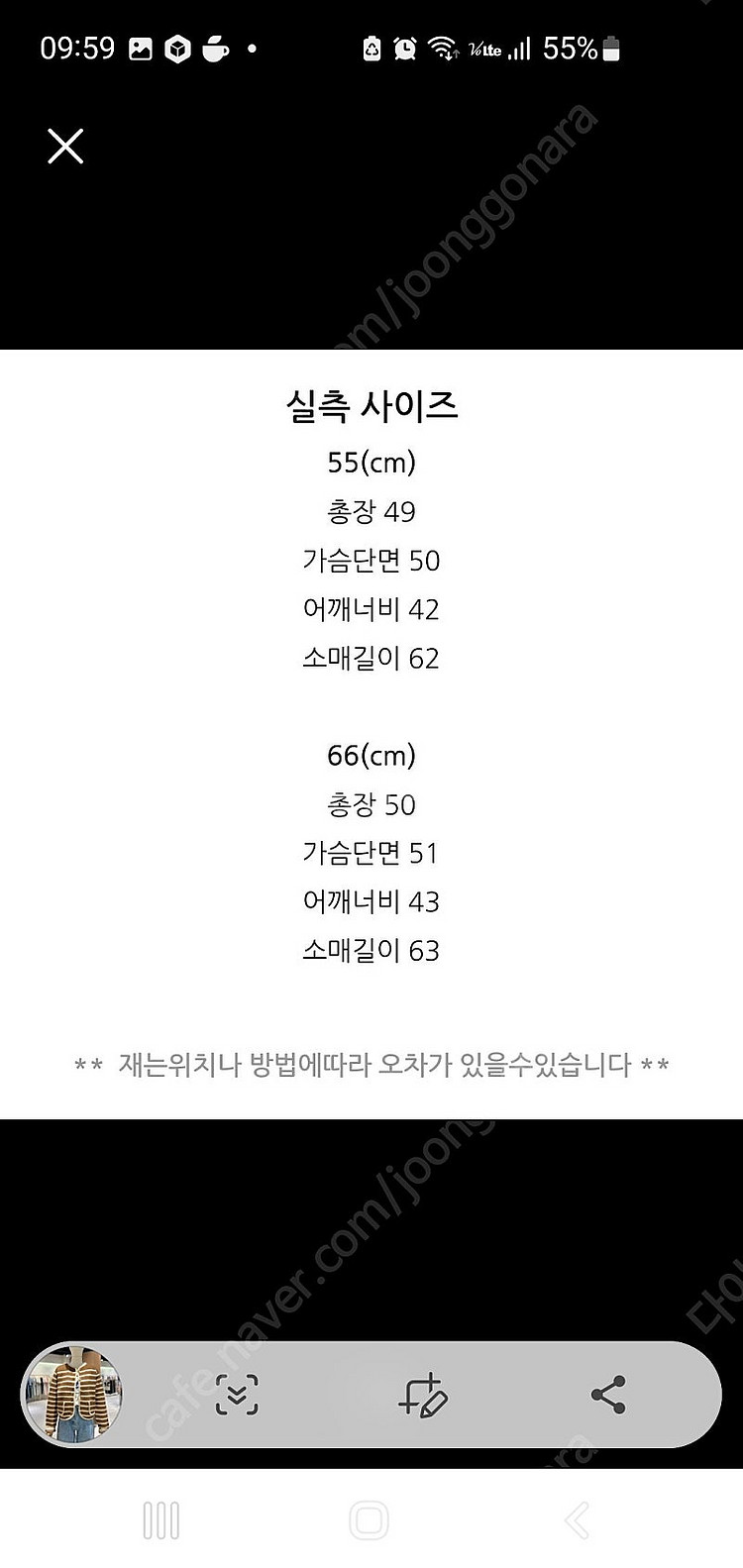The height and width of the screenshot is (1568, 743).
Task: Tap the measurement disclaimer text line
Action: (x=371, y=1063)
